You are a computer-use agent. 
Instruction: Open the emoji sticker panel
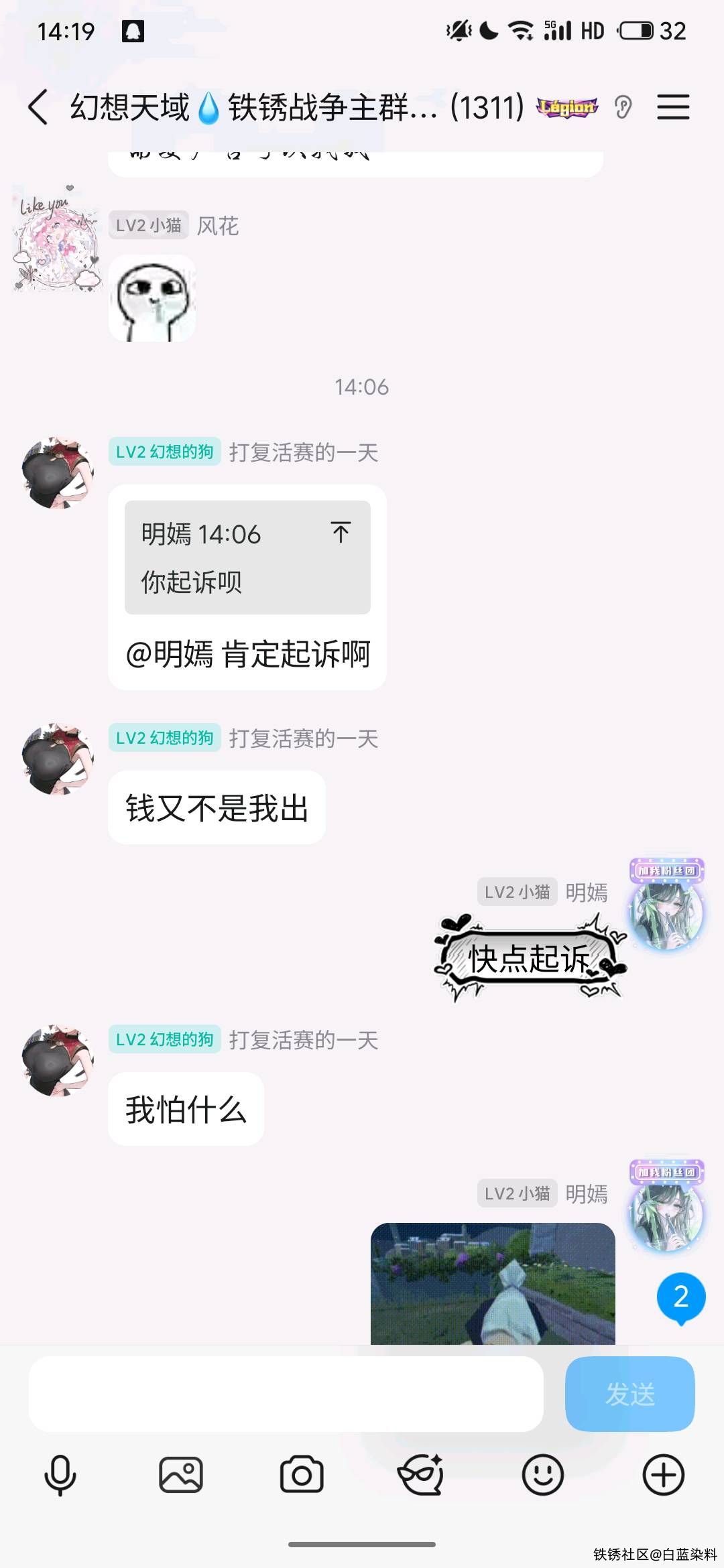(542, 1476)
